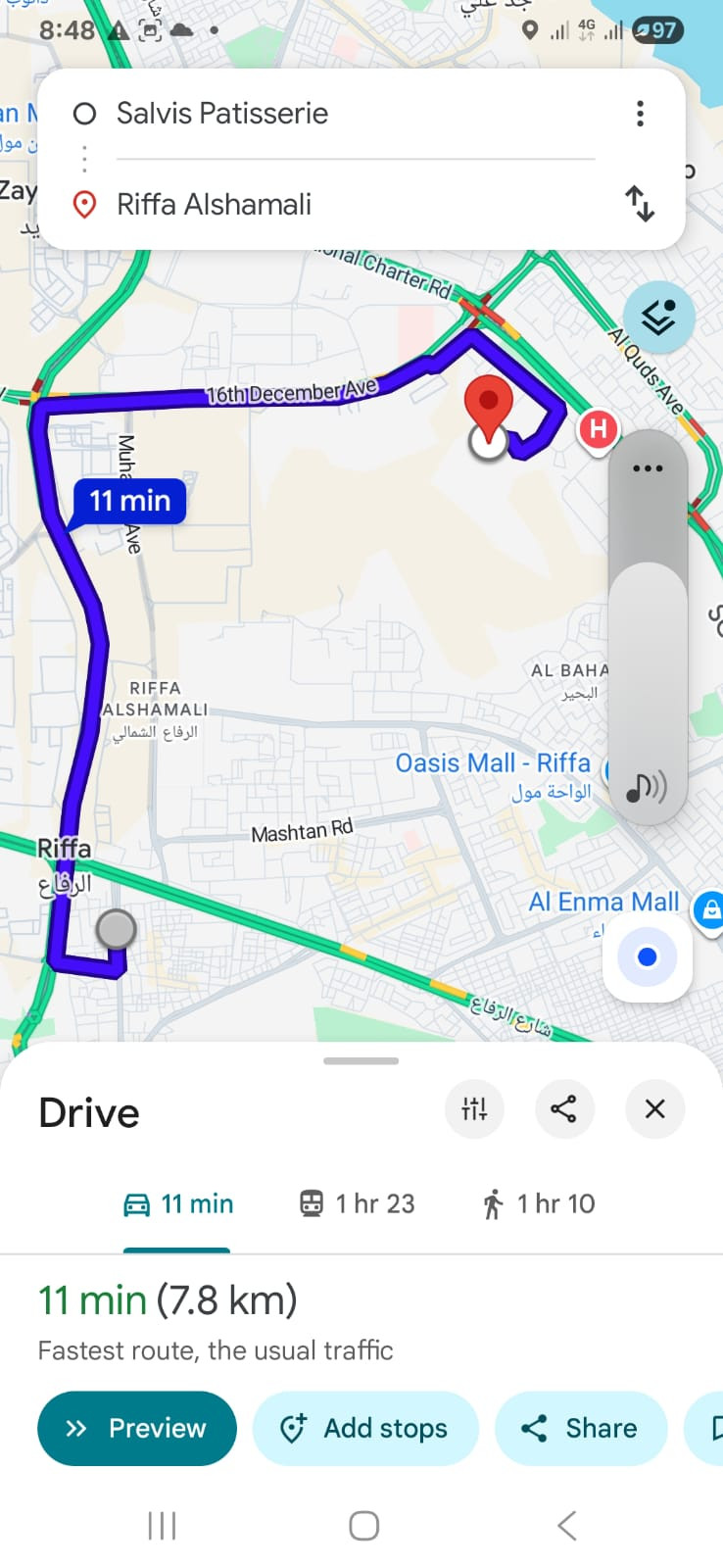Tap the Add stops chip
Viewport: 723px width, 1568px height.
click(365, 1428)
